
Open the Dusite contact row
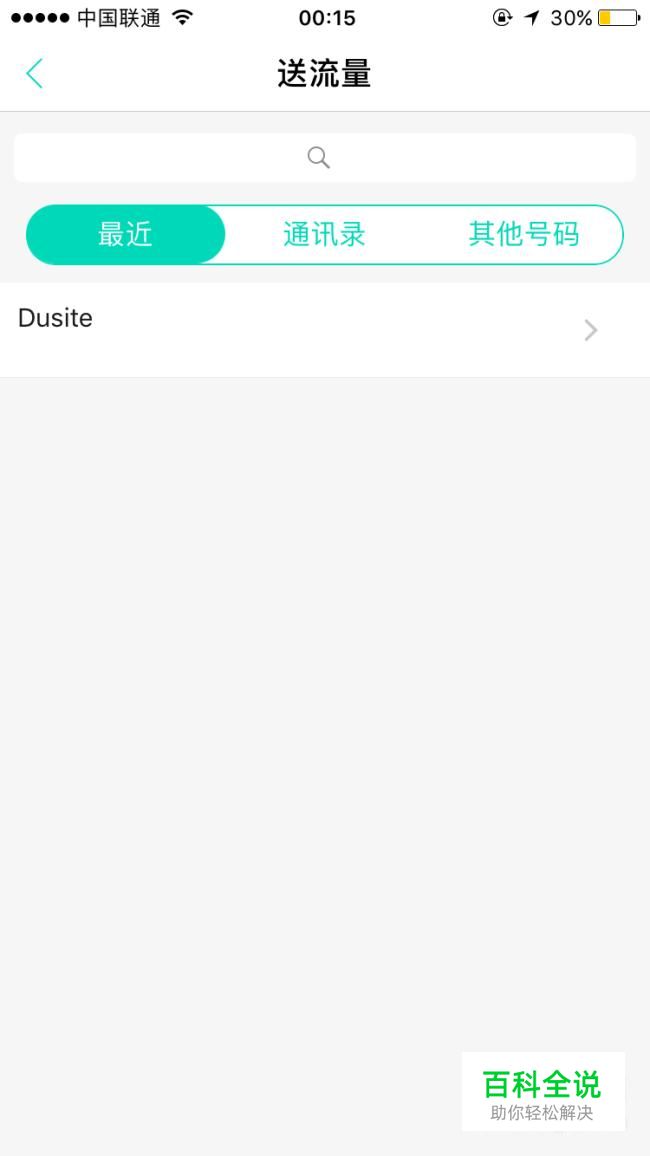coord(325,330)
